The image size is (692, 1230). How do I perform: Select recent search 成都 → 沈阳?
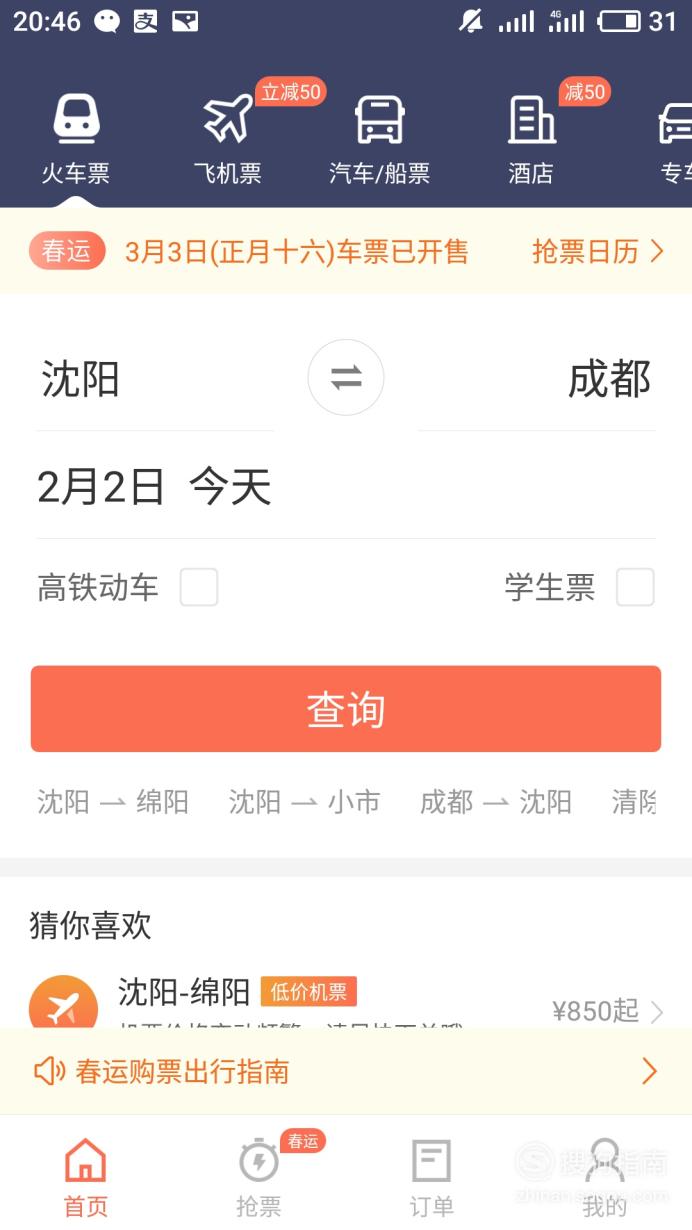[x=496, y=802]
